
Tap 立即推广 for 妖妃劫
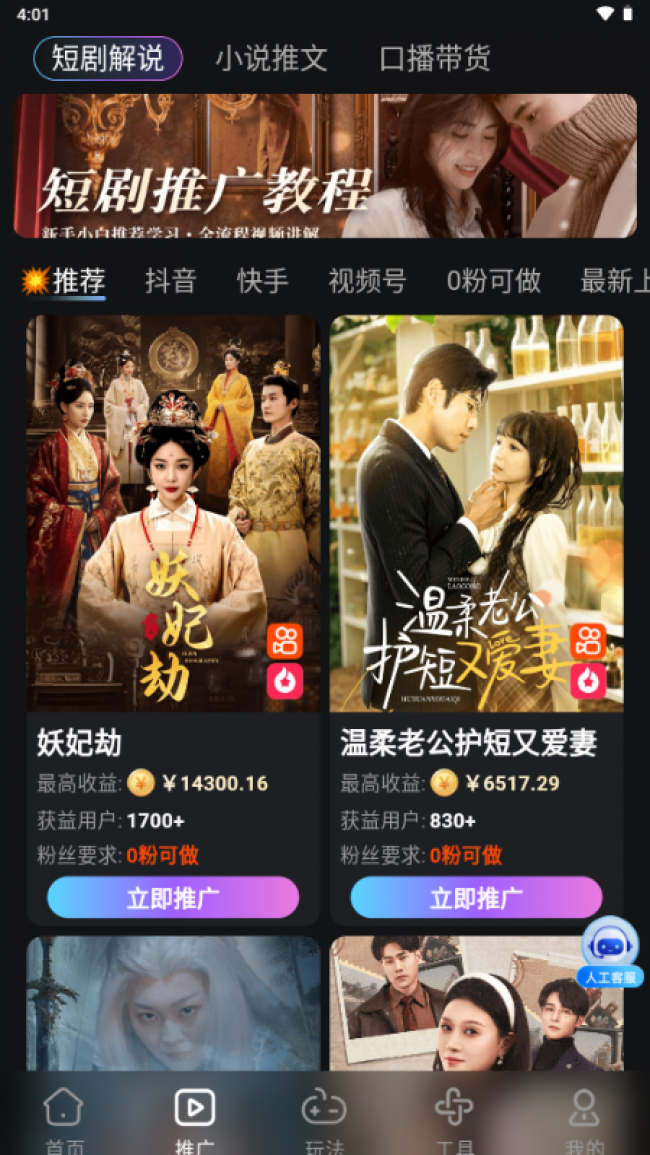pyautogui.click(x=173, y=898)
